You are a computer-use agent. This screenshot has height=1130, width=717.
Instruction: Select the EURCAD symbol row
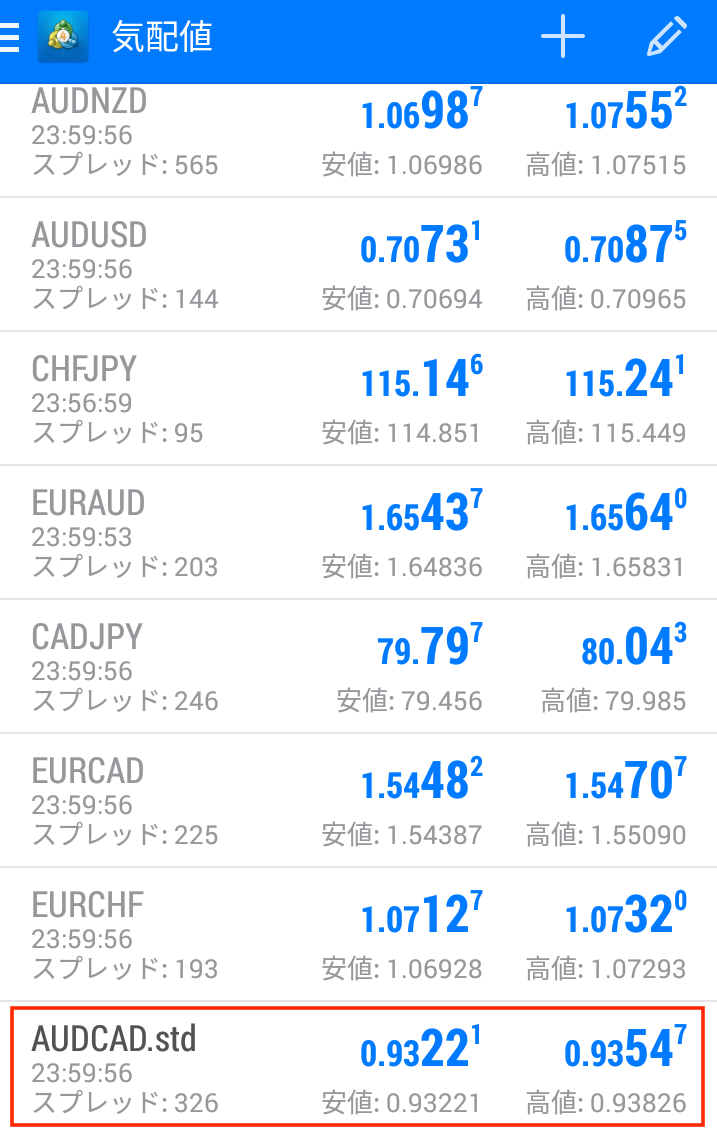click(x=358, y=801)
